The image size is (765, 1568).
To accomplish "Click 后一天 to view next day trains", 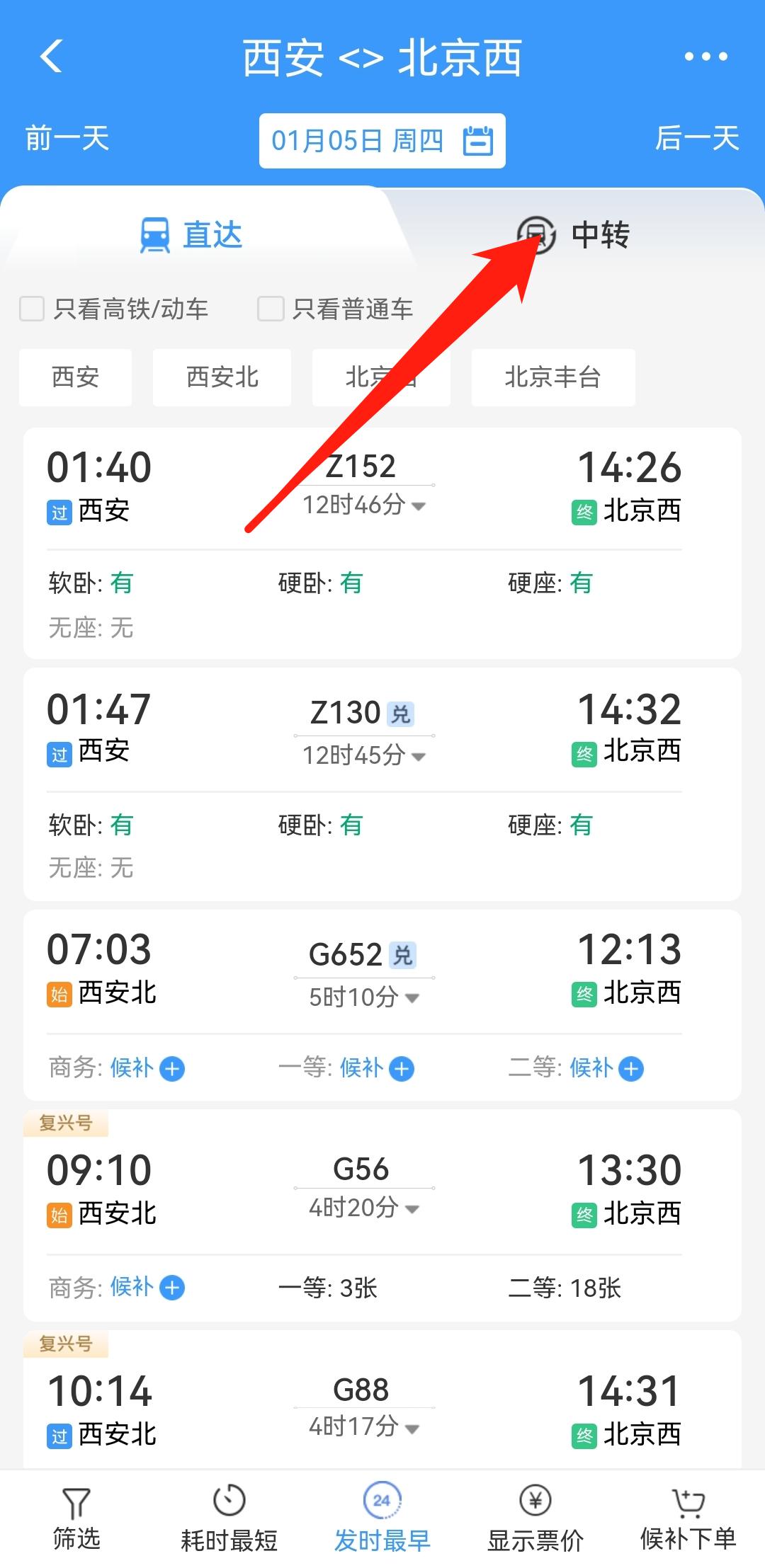I will pos(698,140).
